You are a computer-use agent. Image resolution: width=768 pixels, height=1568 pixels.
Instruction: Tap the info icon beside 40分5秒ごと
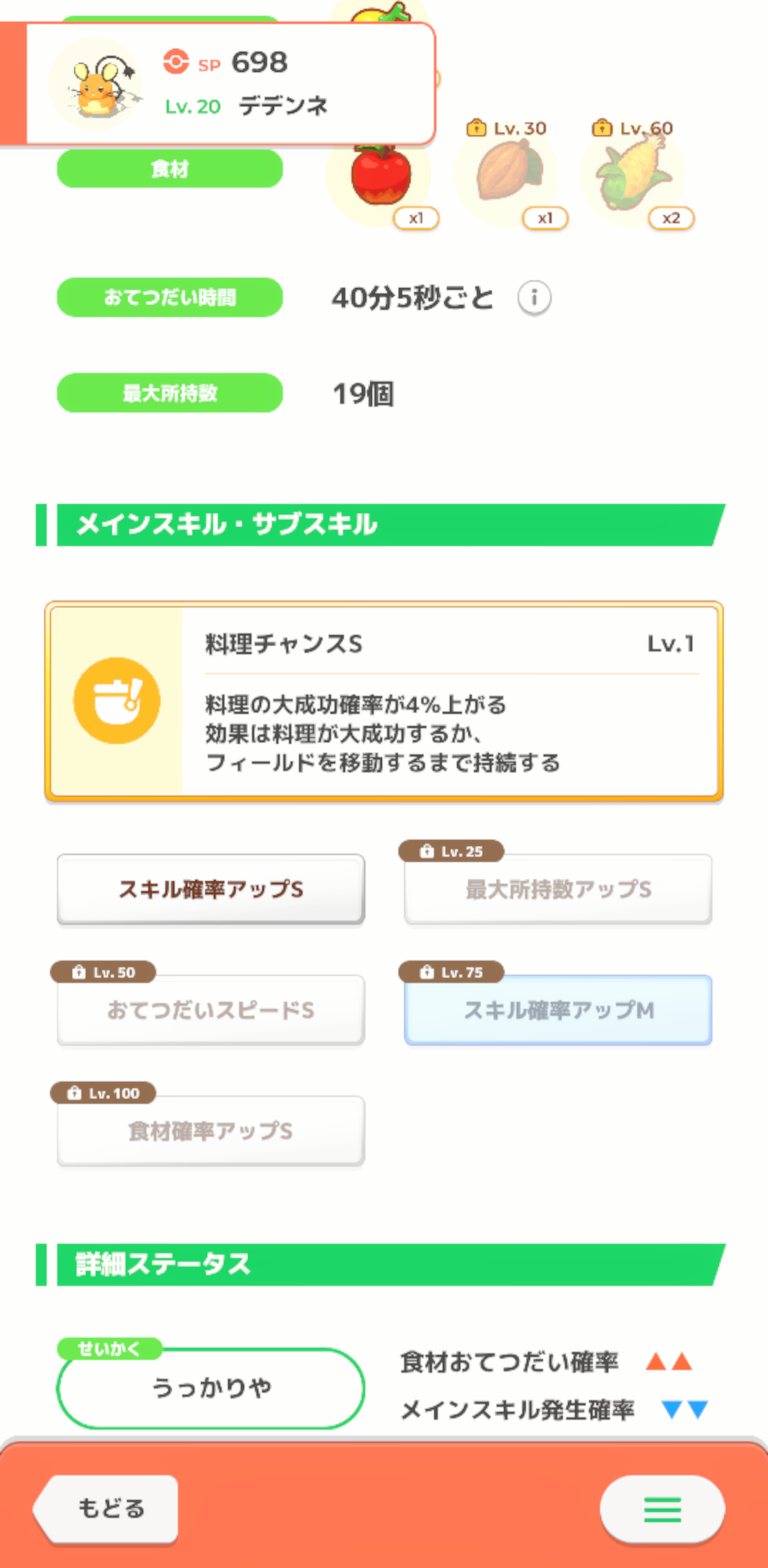pos(534,297)
